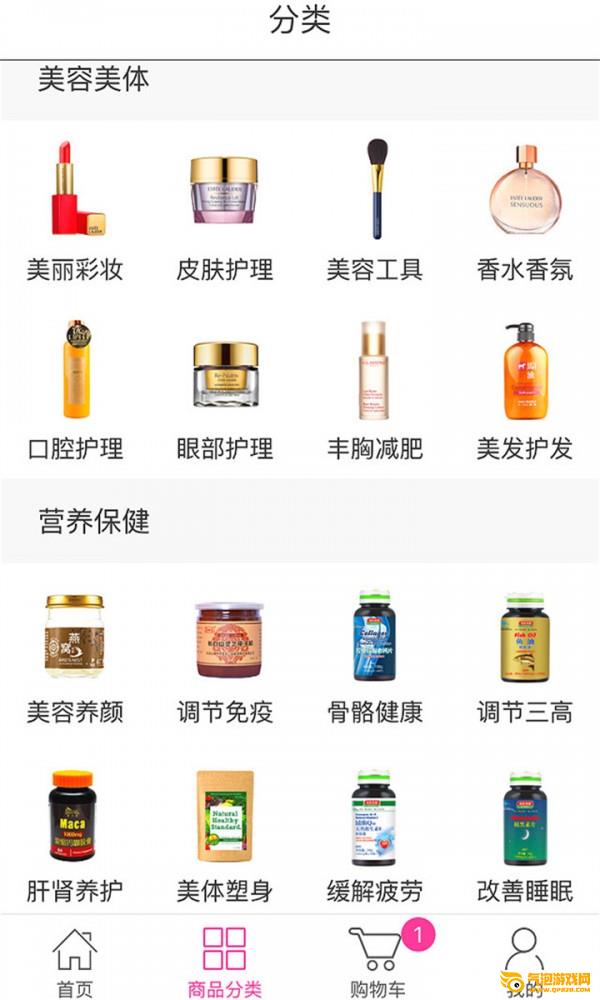Open the 调节三高 category

pos(525,657)
